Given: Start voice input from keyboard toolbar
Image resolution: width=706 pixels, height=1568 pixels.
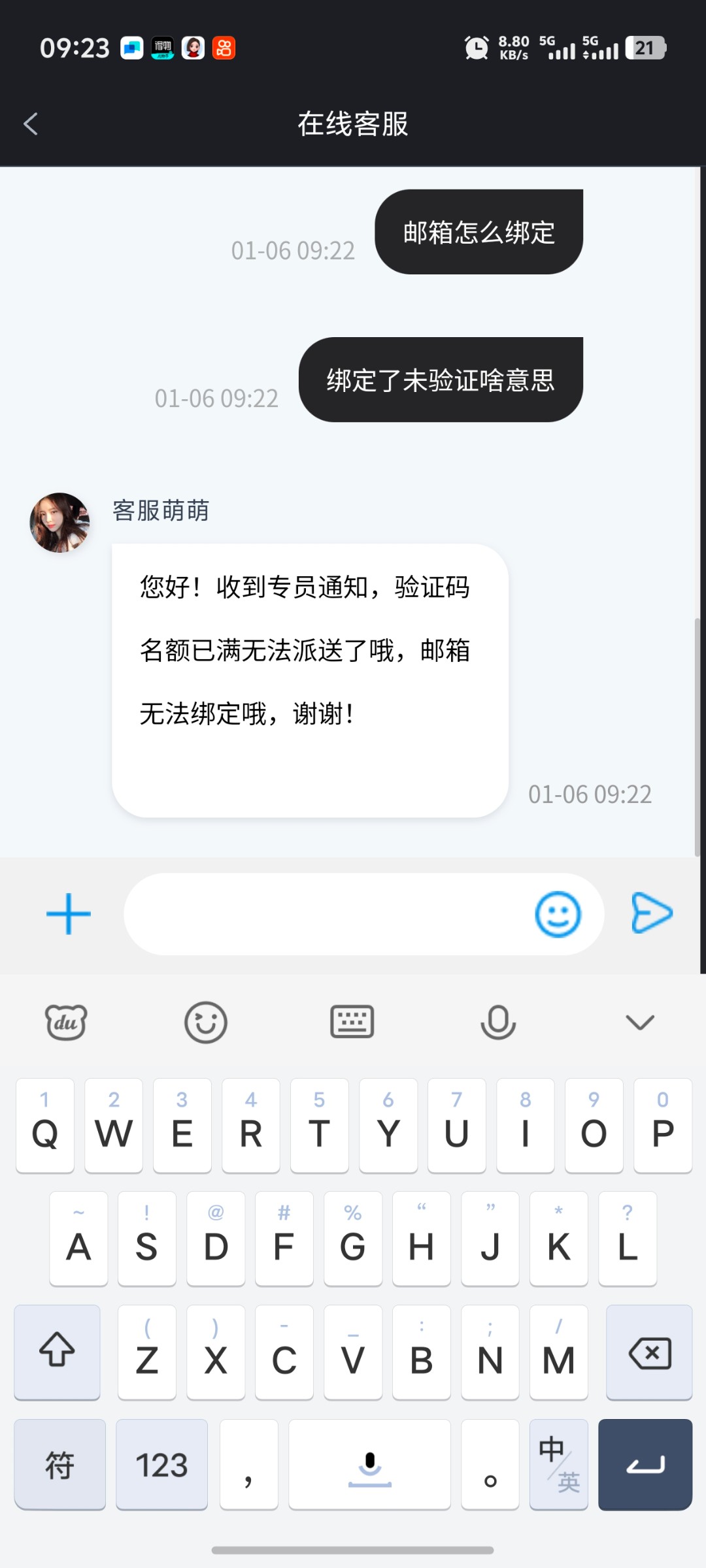Looking at the screenshot, I should (498, 1022).
